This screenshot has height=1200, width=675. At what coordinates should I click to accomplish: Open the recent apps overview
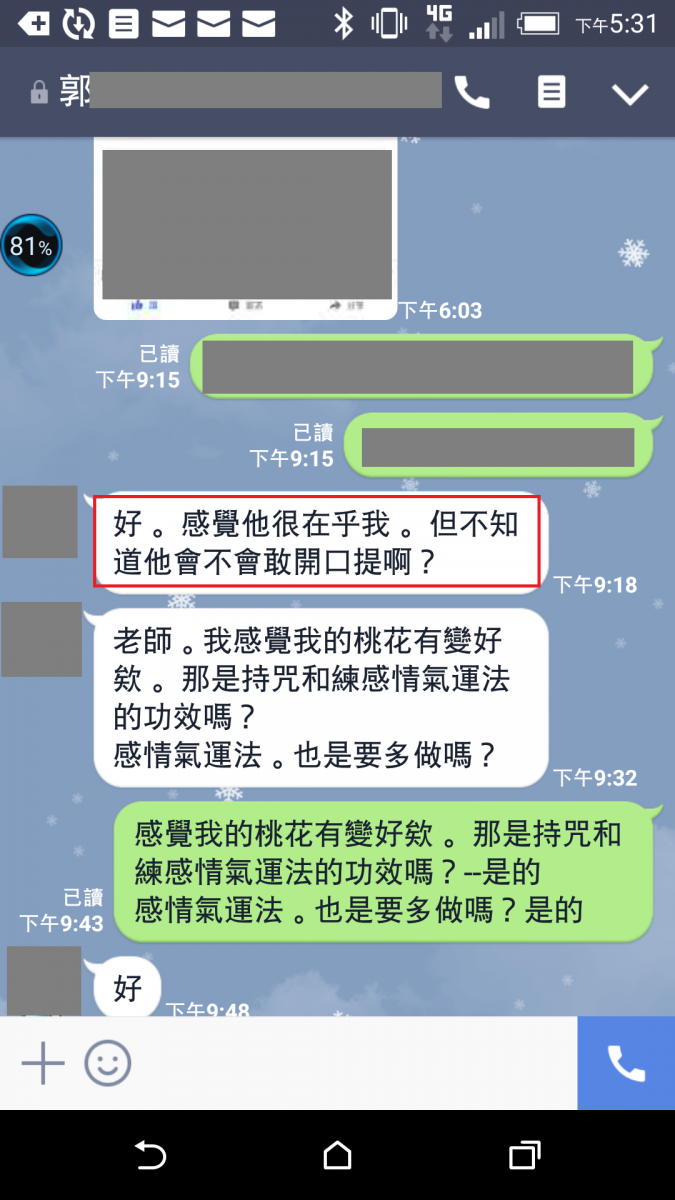click(525, 1156)
